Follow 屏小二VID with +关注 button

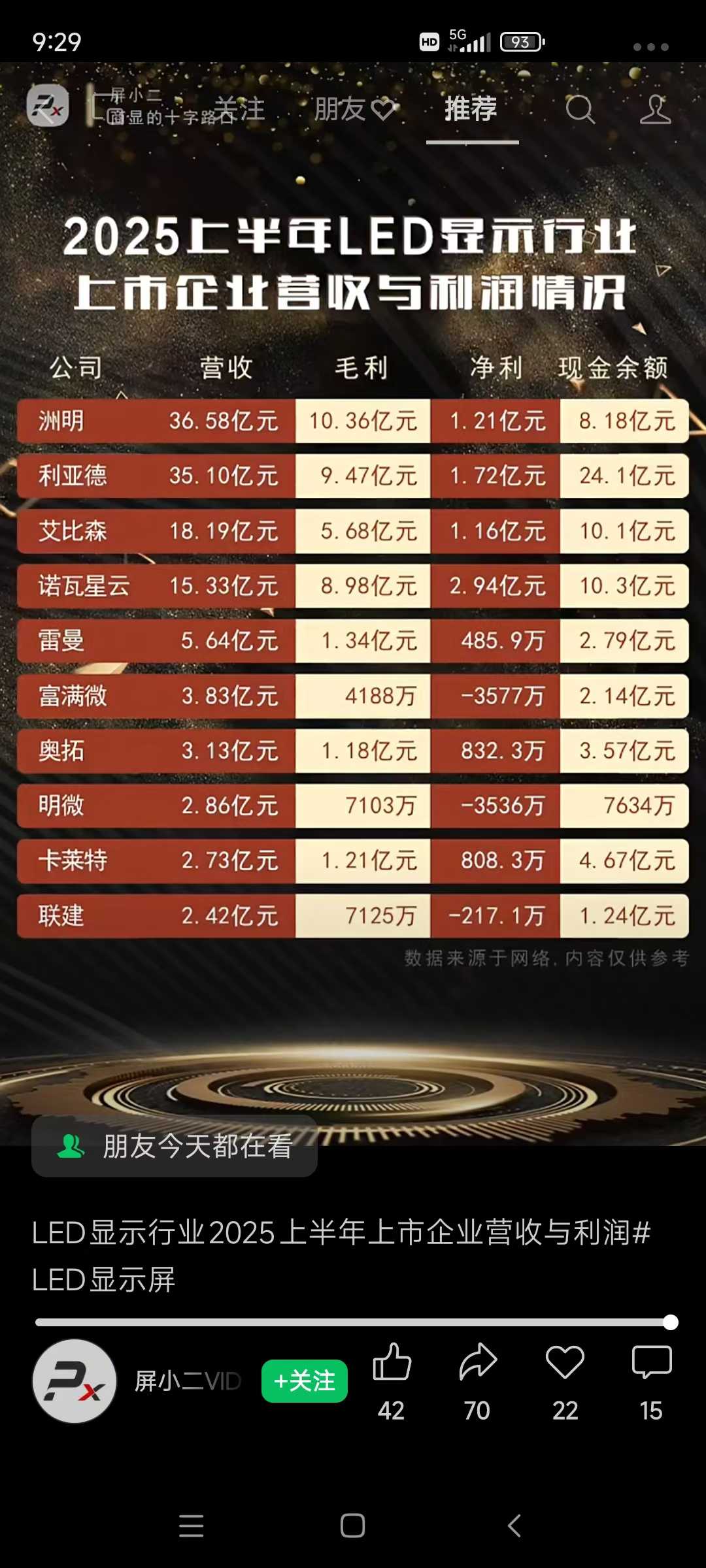(x=304, y=1380)
